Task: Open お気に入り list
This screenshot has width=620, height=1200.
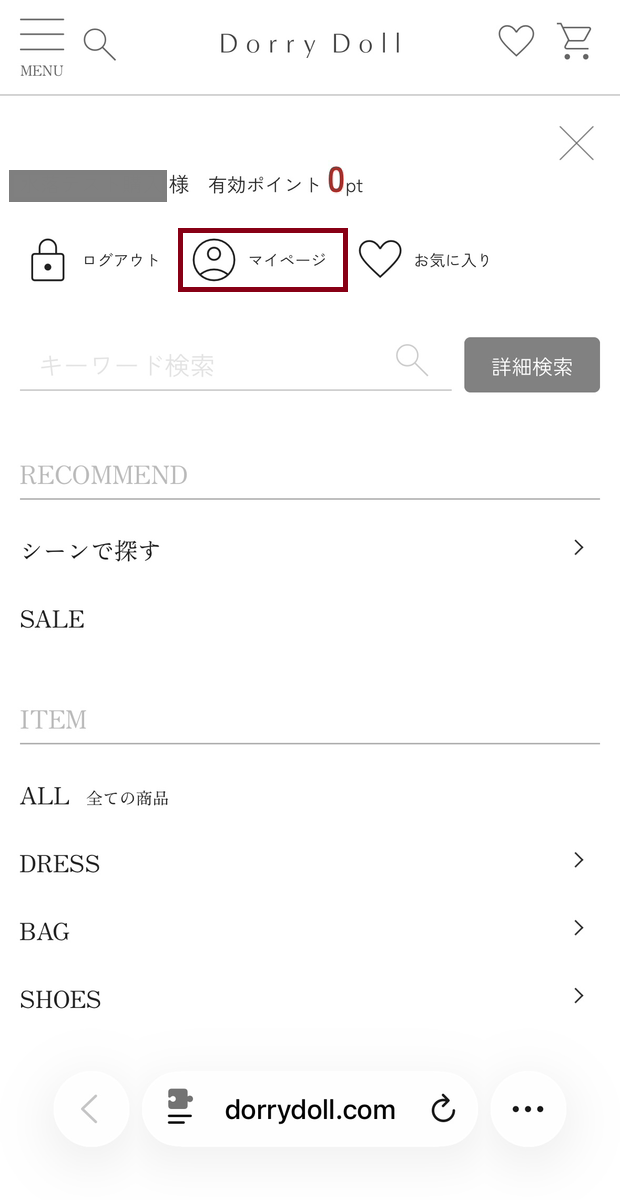Action: click(x=425, y=260)
